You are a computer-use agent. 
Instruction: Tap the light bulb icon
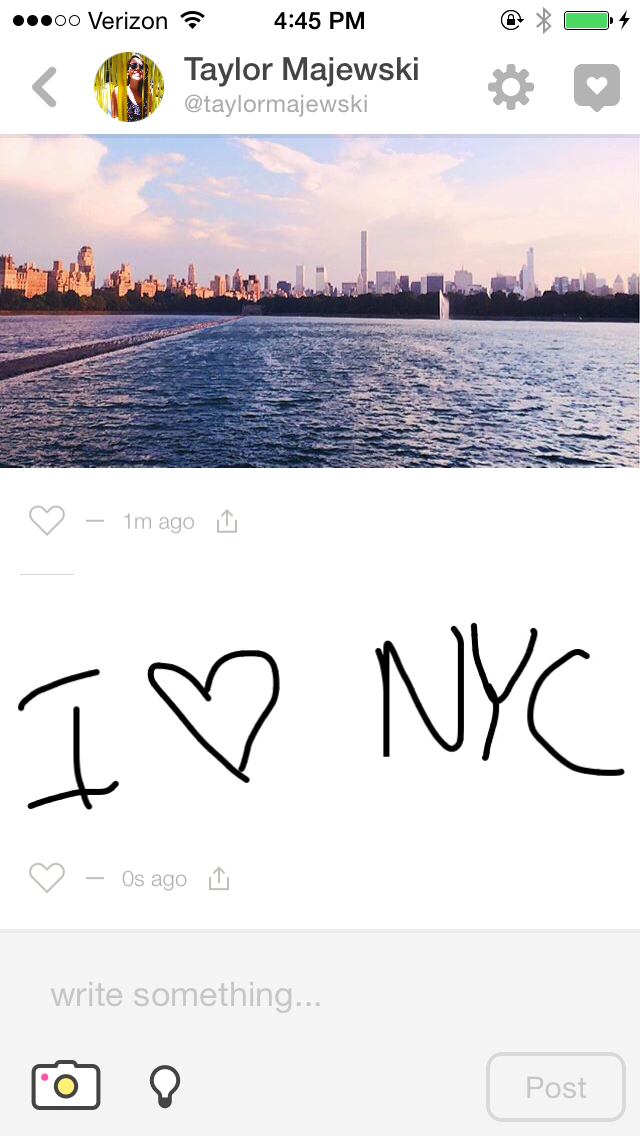point(164,1085)
